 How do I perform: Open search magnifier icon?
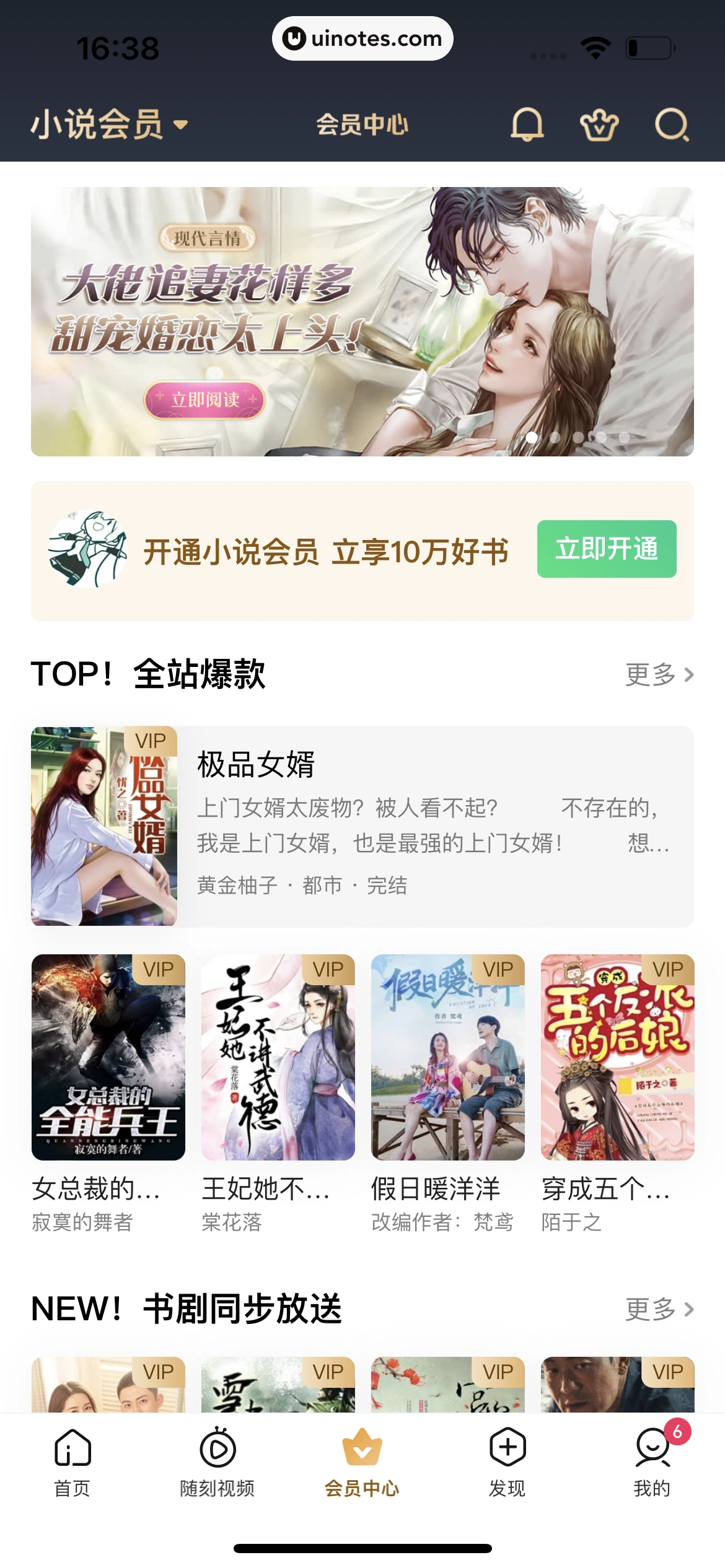(672, 125)
